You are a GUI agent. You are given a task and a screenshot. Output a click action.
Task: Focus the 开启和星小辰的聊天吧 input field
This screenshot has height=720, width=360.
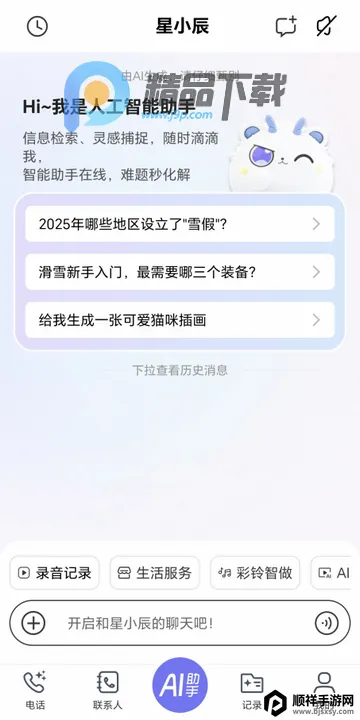pos(180,623)
